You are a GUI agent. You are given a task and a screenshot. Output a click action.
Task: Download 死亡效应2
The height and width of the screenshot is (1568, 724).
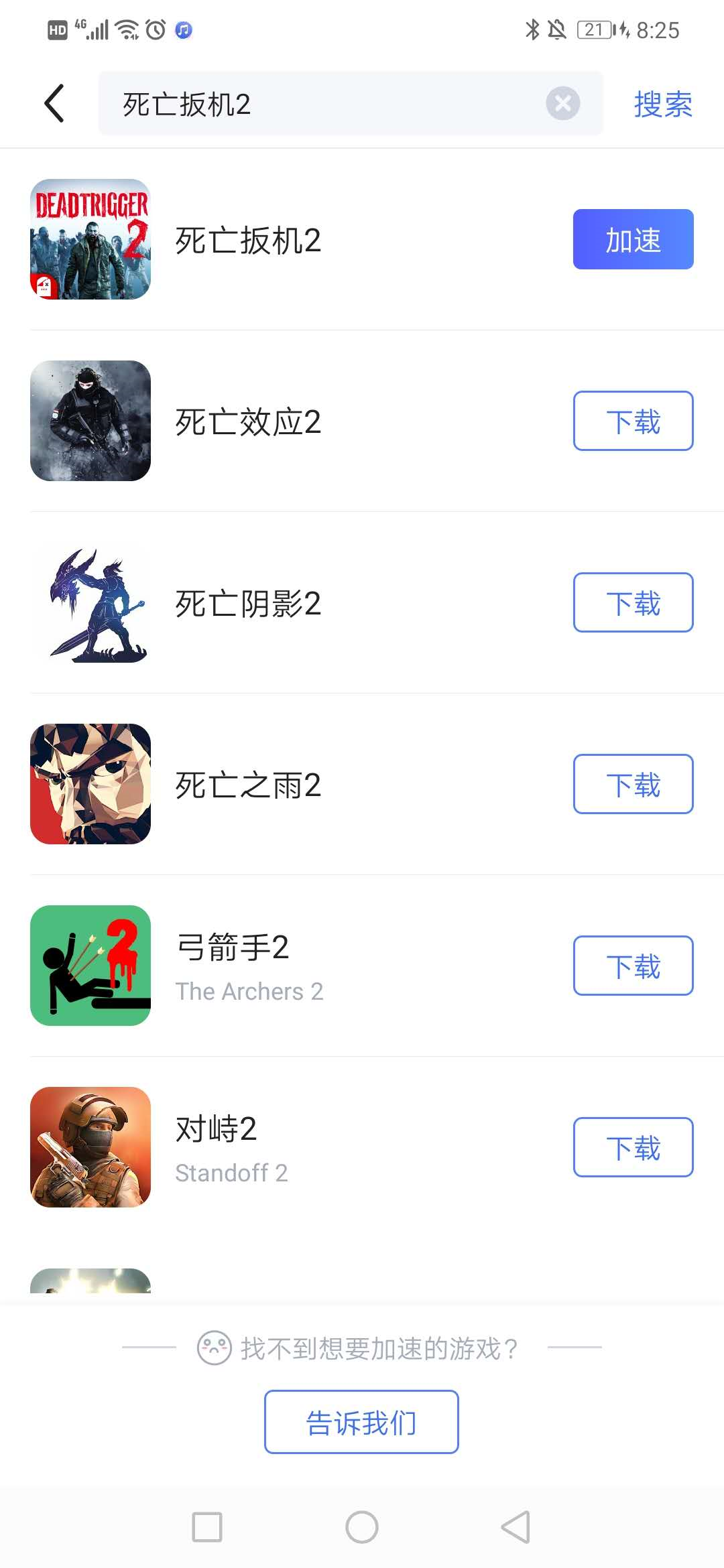633,421
